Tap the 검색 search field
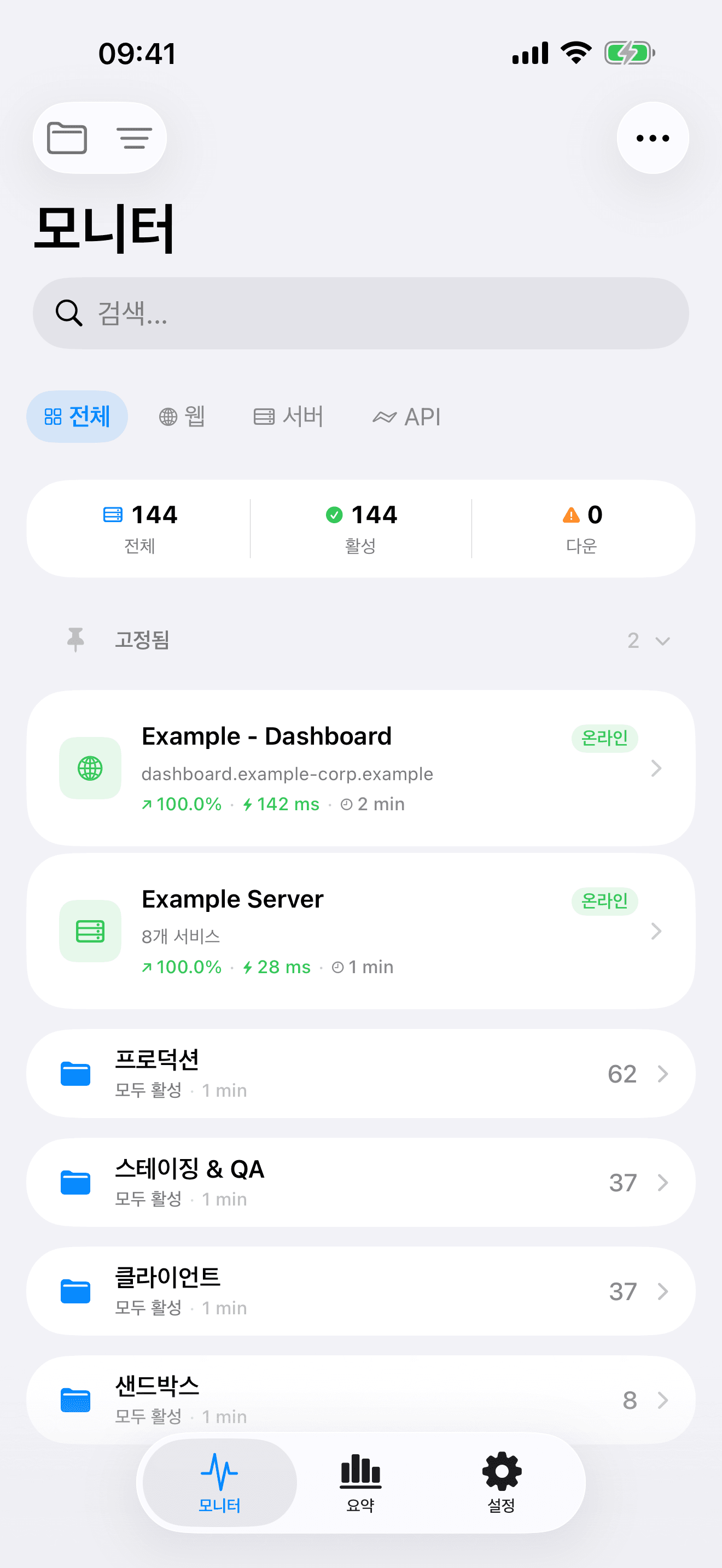 [x=361, y=313]
